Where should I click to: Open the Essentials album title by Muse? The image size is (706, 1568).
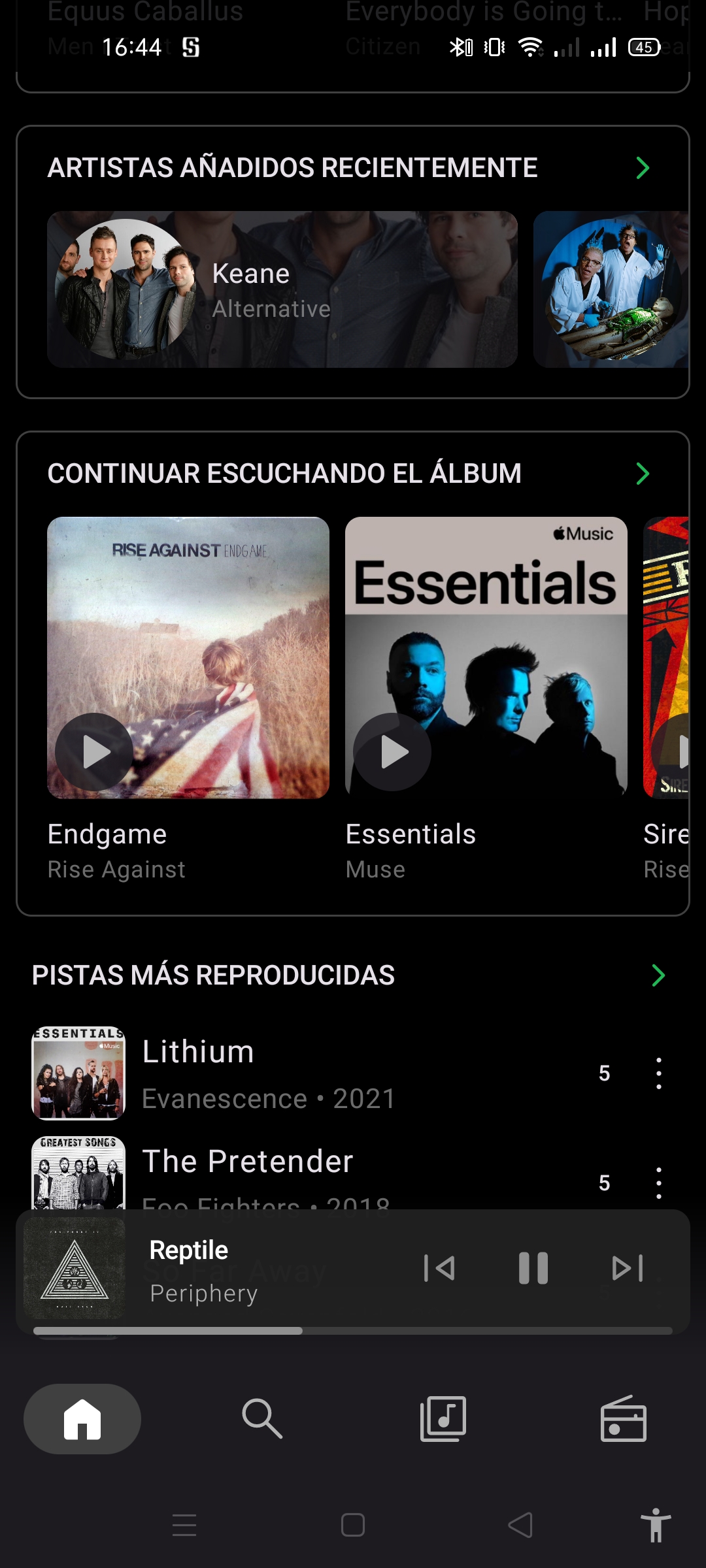[411, 834]
